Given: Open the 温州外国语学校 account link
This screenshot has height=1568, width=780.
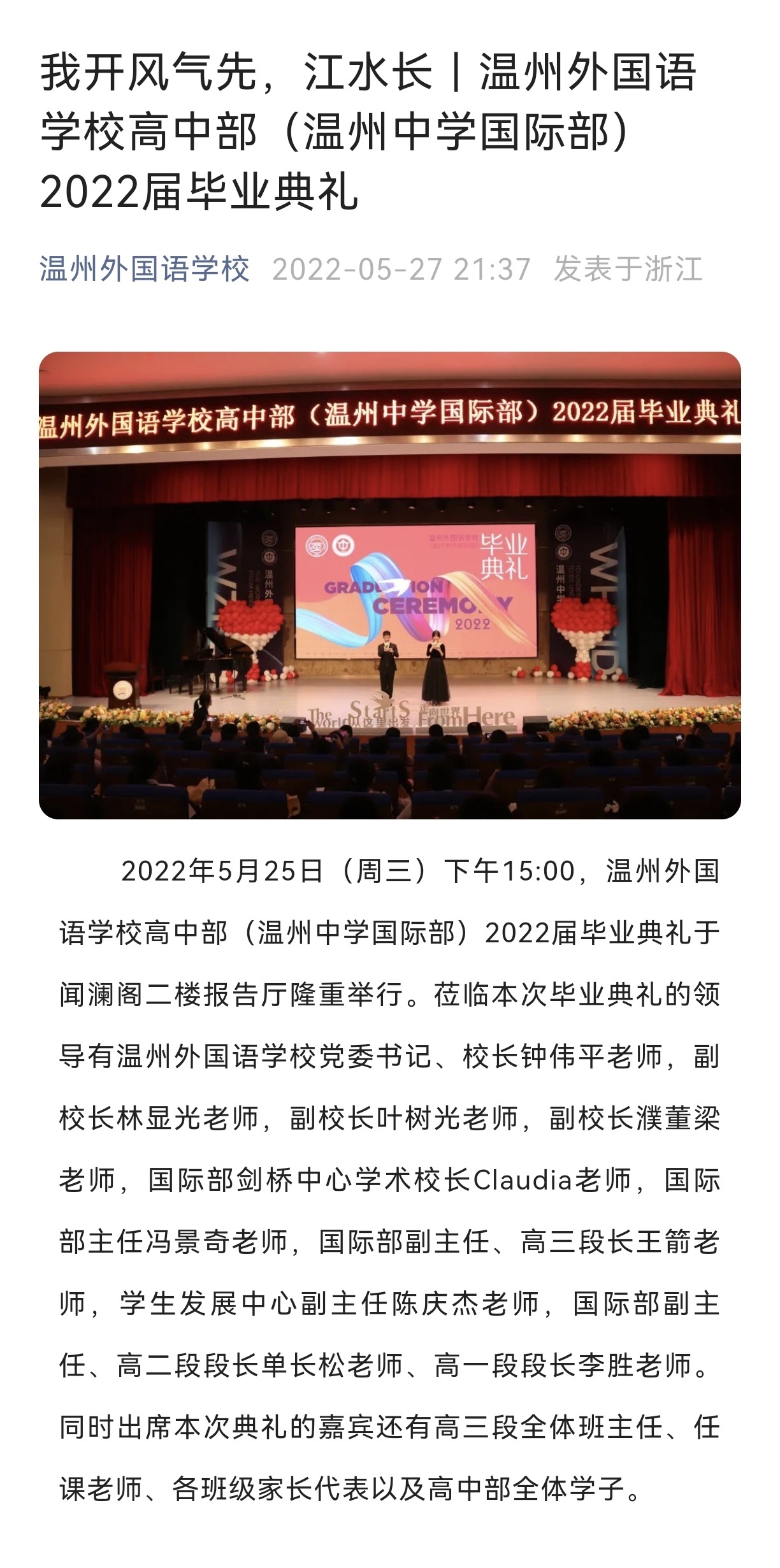Looking at the screenshot, I should click(145, 269).
